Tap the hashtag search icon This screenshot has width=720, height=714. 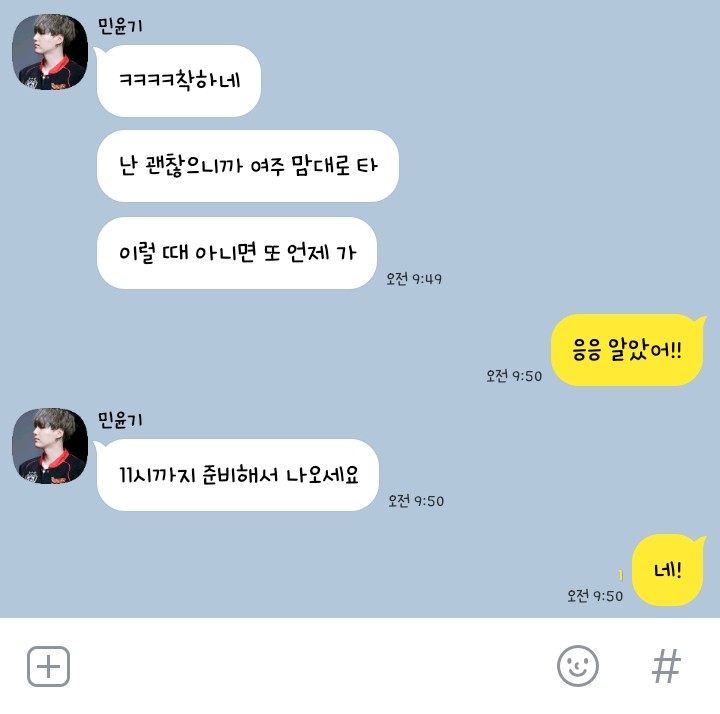(x=666, y=666)
